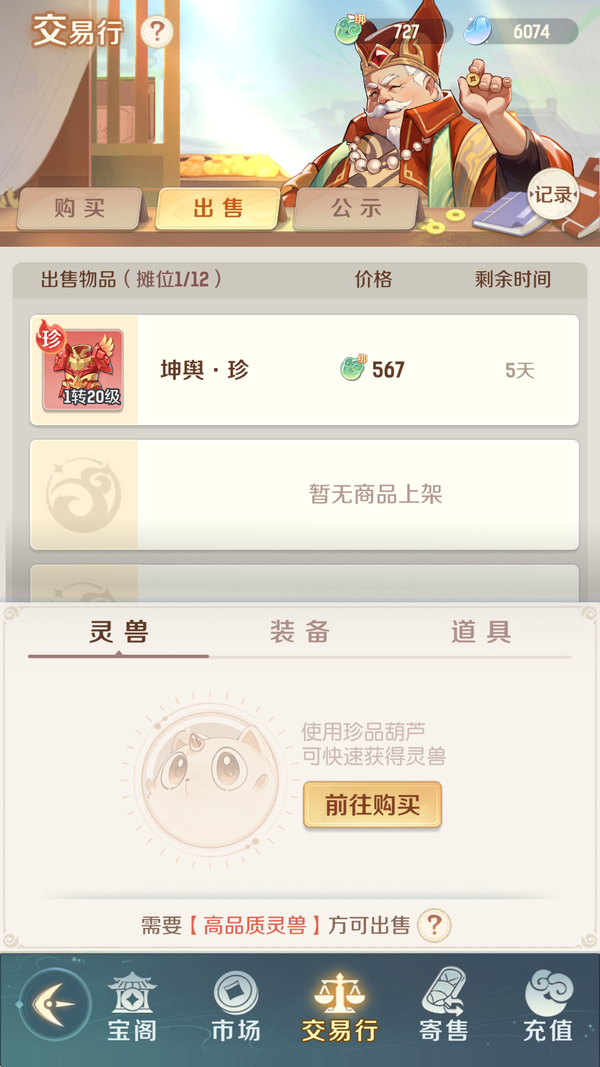The image size is (600, 1067).
Task: Switch to the 购买 tab
Action: (x=79, y=209)
